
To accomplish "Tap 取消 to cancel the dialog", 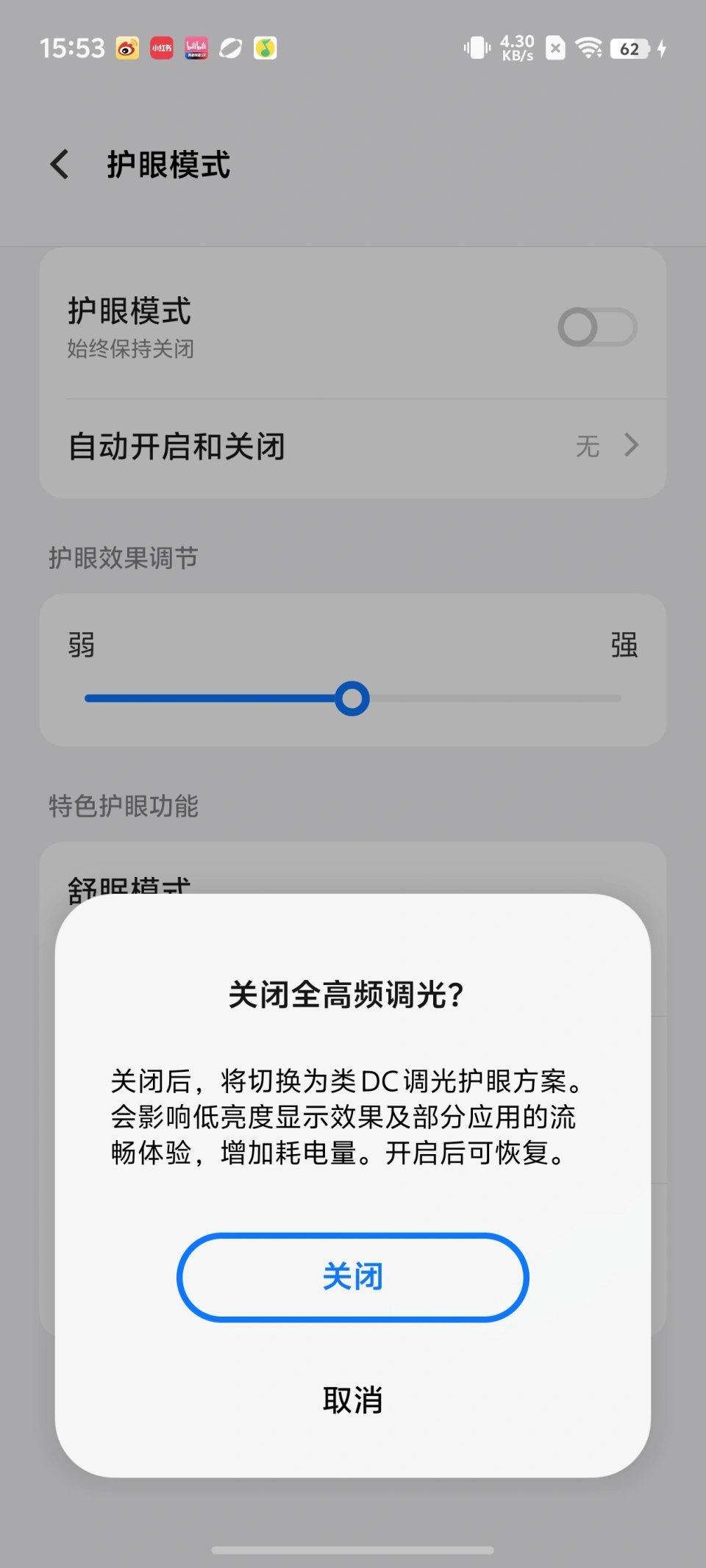I will click(x=352, y=1400).
